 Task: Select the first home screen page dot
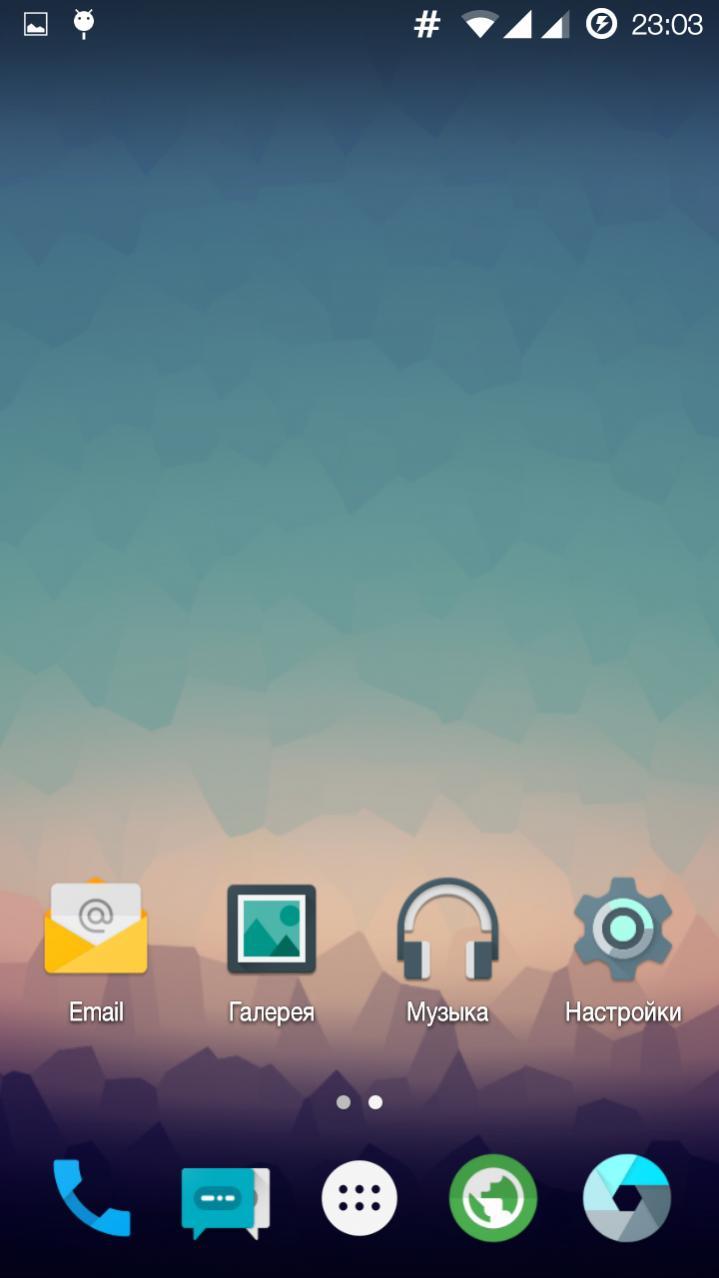click(343, 1102)
